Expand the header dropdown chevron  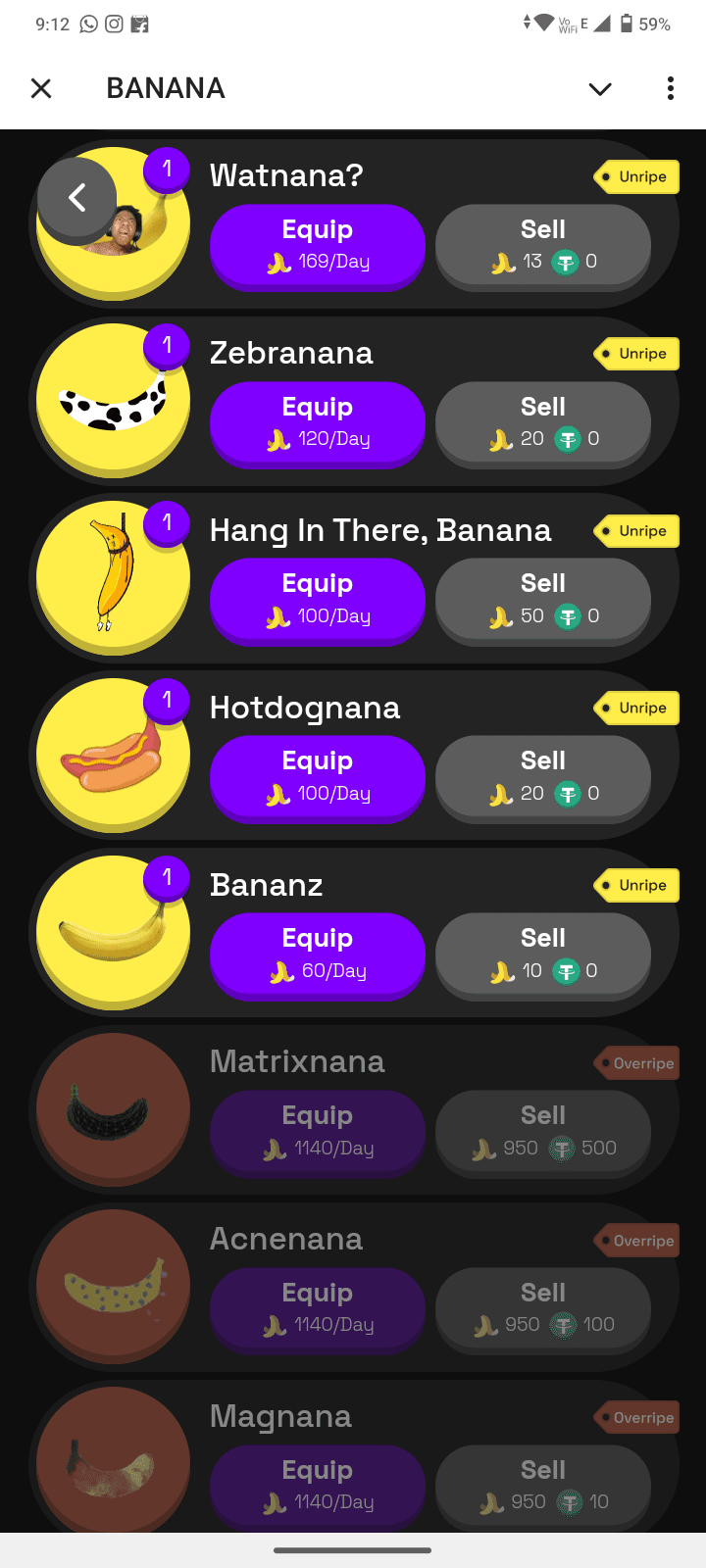[x=600, y=89]
